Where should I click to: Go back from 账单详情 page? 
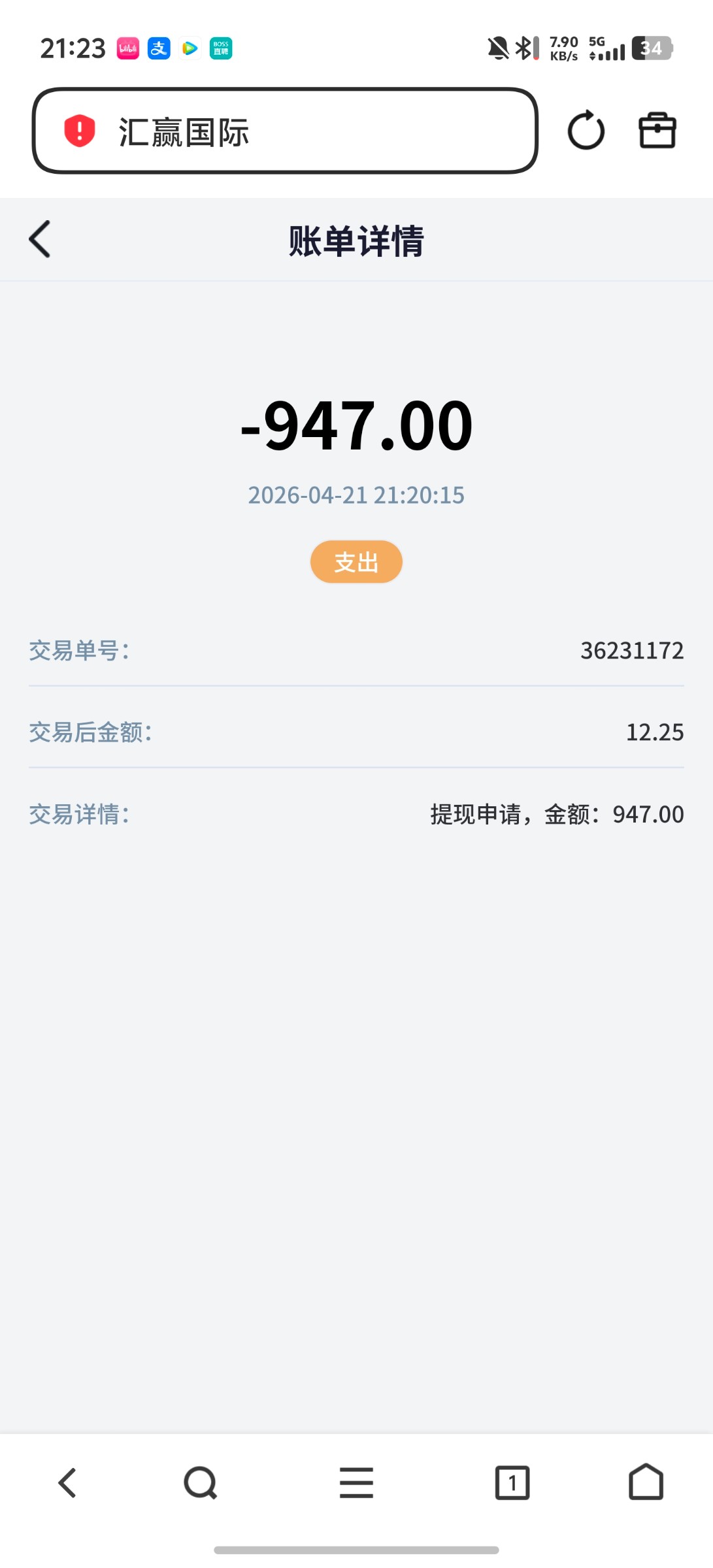[40, 239]
